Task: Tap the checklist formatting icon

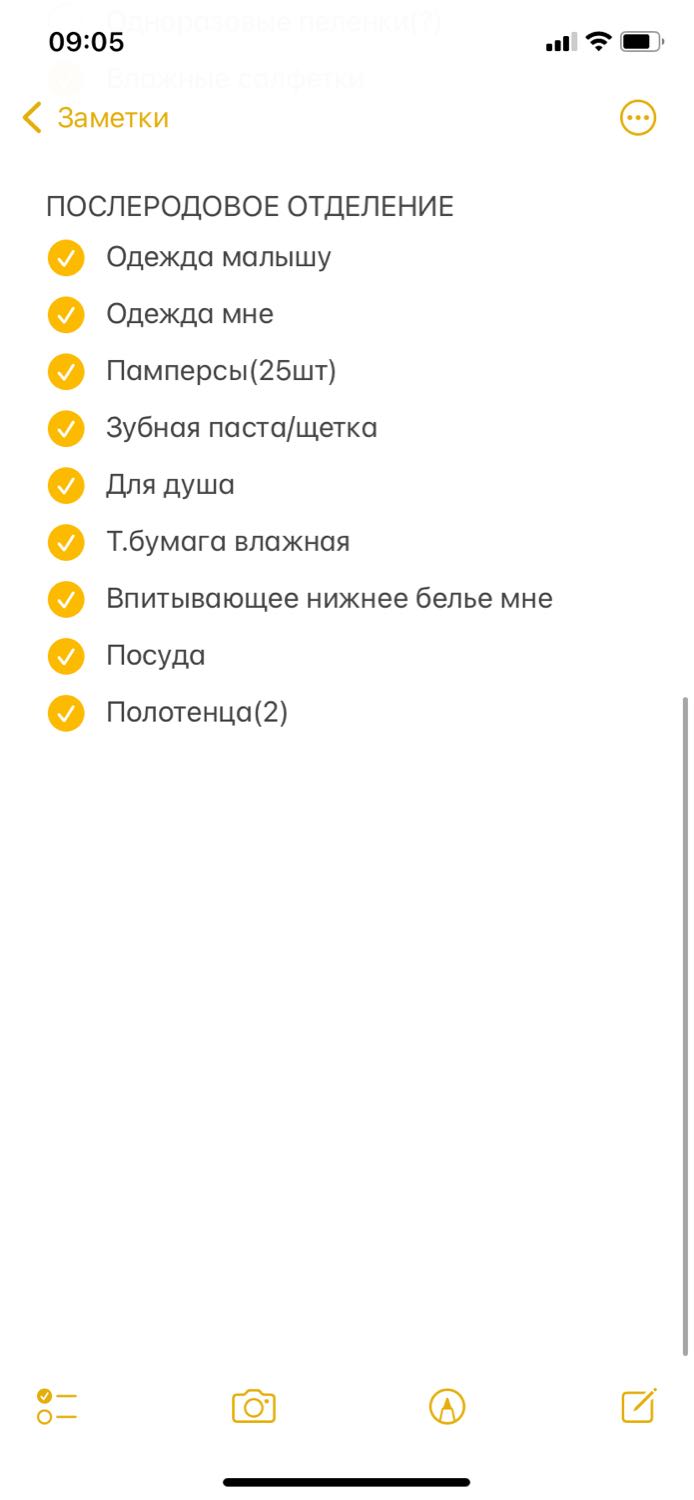Action: coord(57,1406)
